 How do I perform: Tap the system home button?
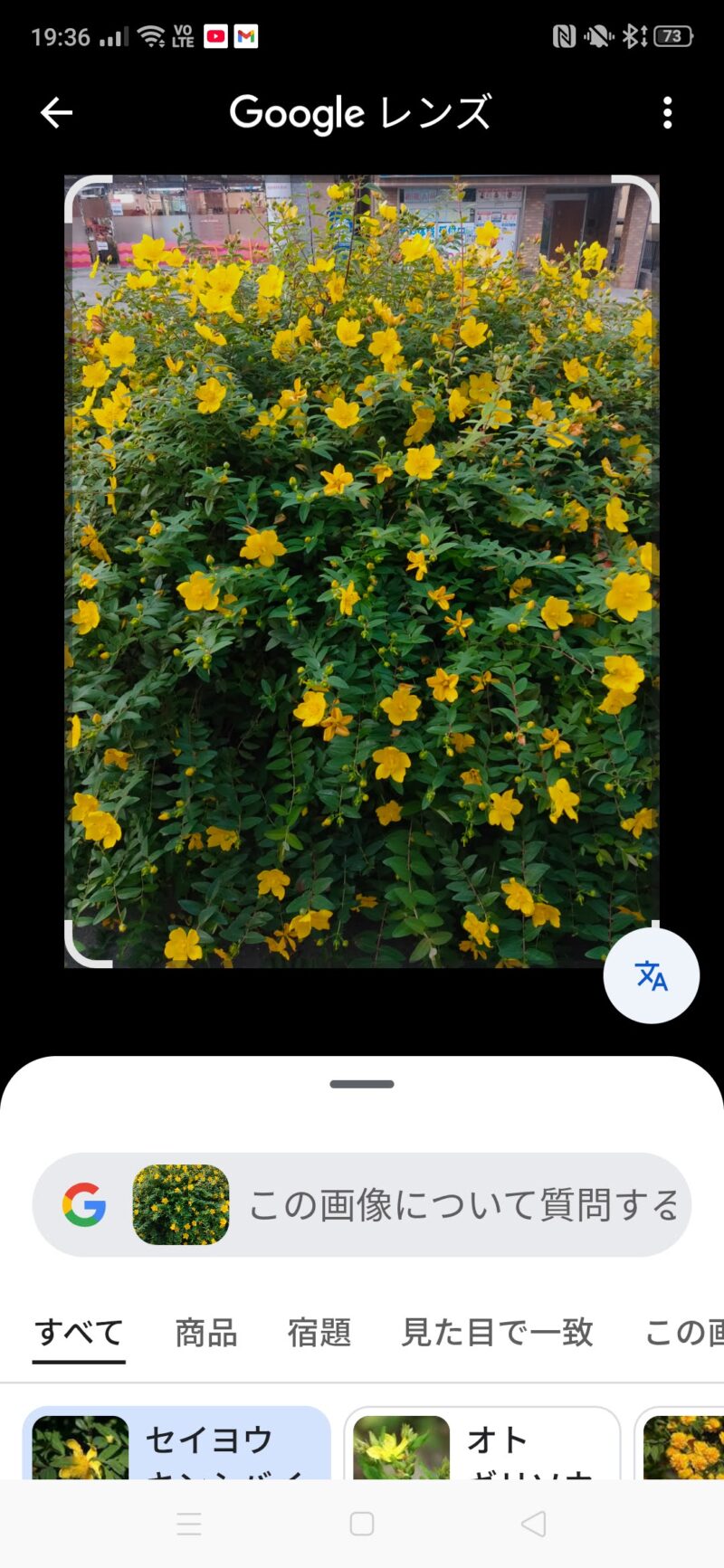(x=362, y=1524)
